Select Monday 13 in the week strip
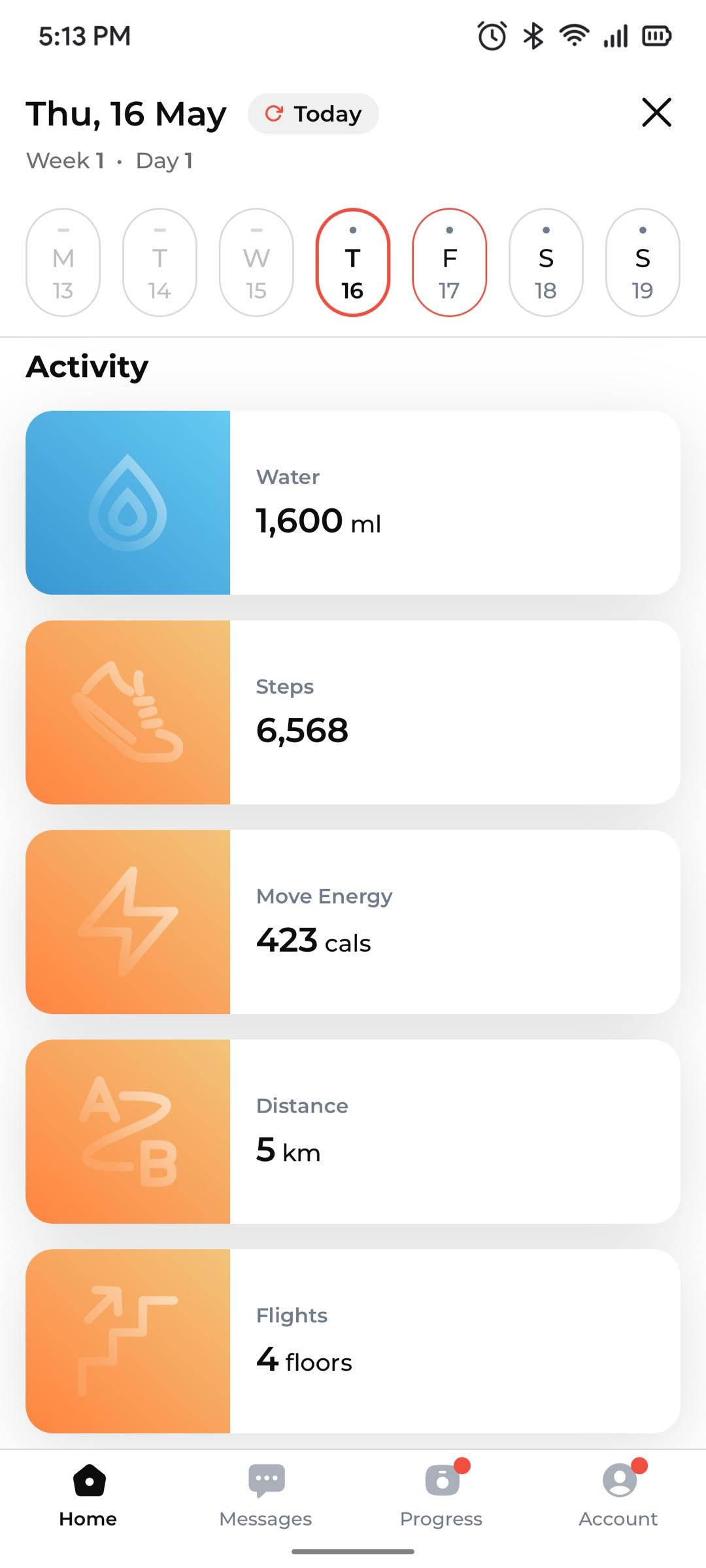 click(63, 263)
